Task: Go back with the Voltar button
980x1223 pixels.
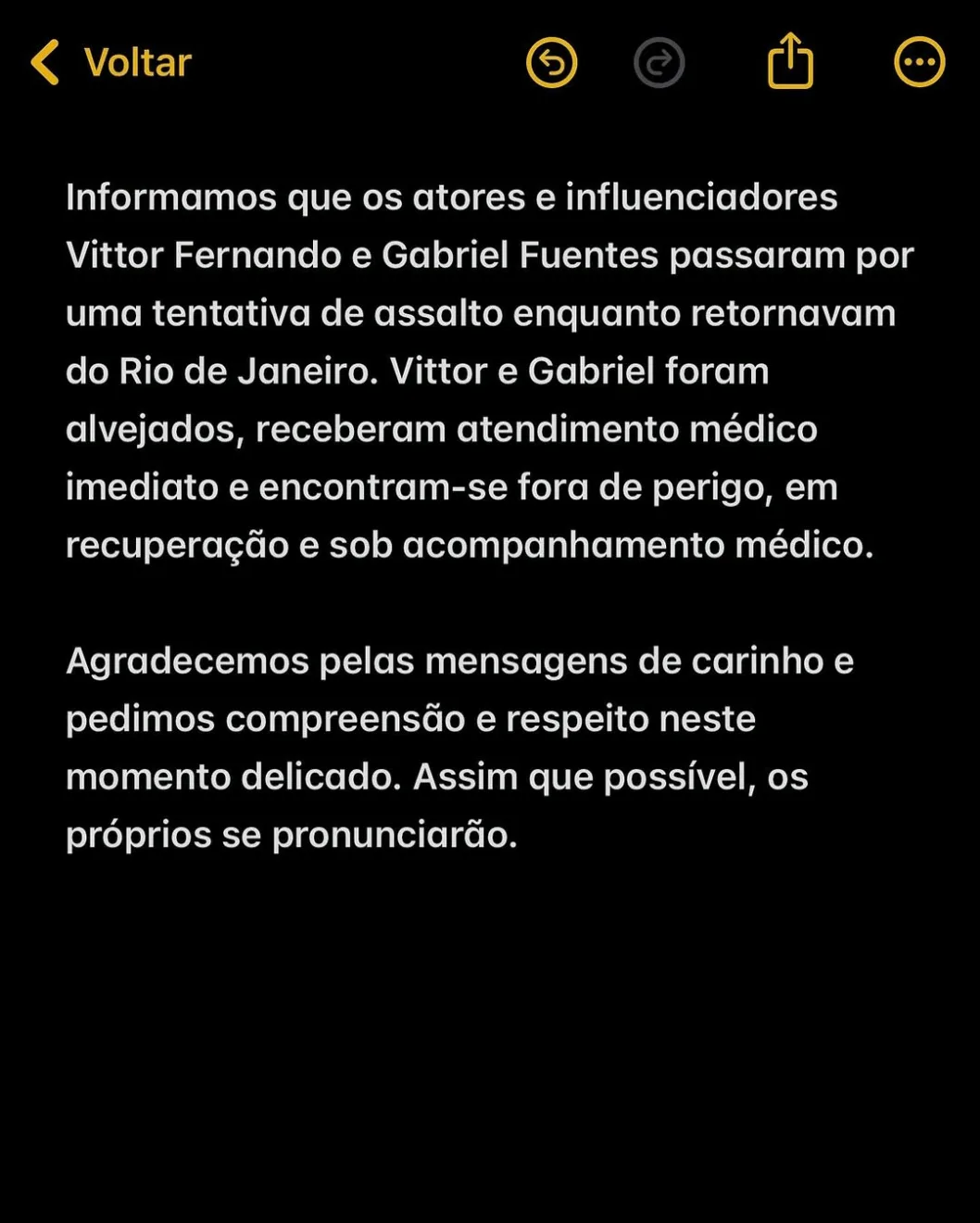Action: click(111, 62)
